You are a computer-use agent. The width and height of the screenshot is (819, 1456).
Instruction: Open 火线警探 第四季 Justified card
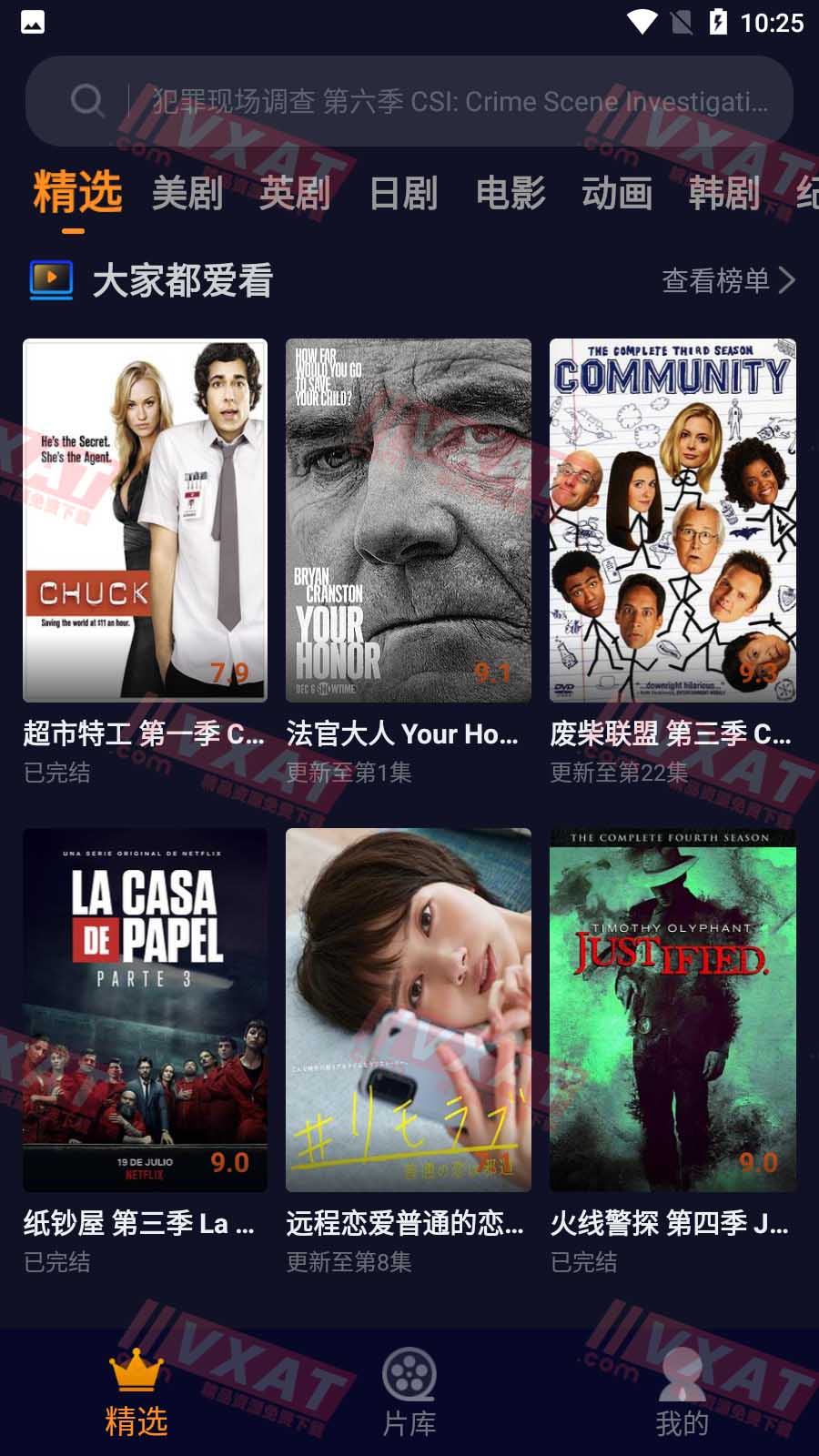[672, 1009]
